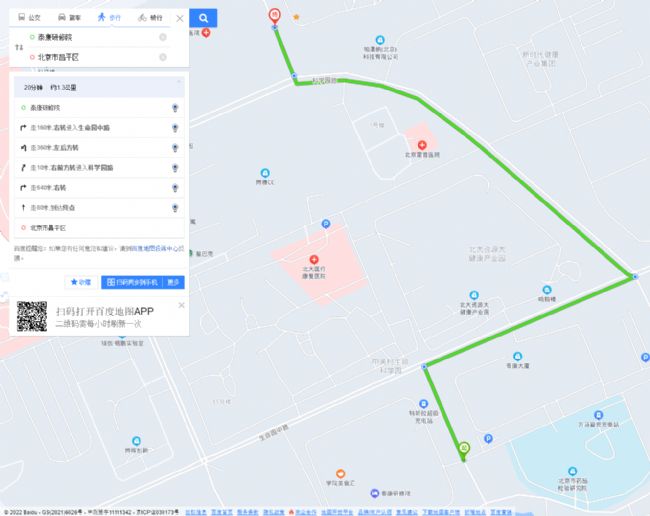Open the 更多 more options button
The image size is (650, 516).
[x=174, y=282]
